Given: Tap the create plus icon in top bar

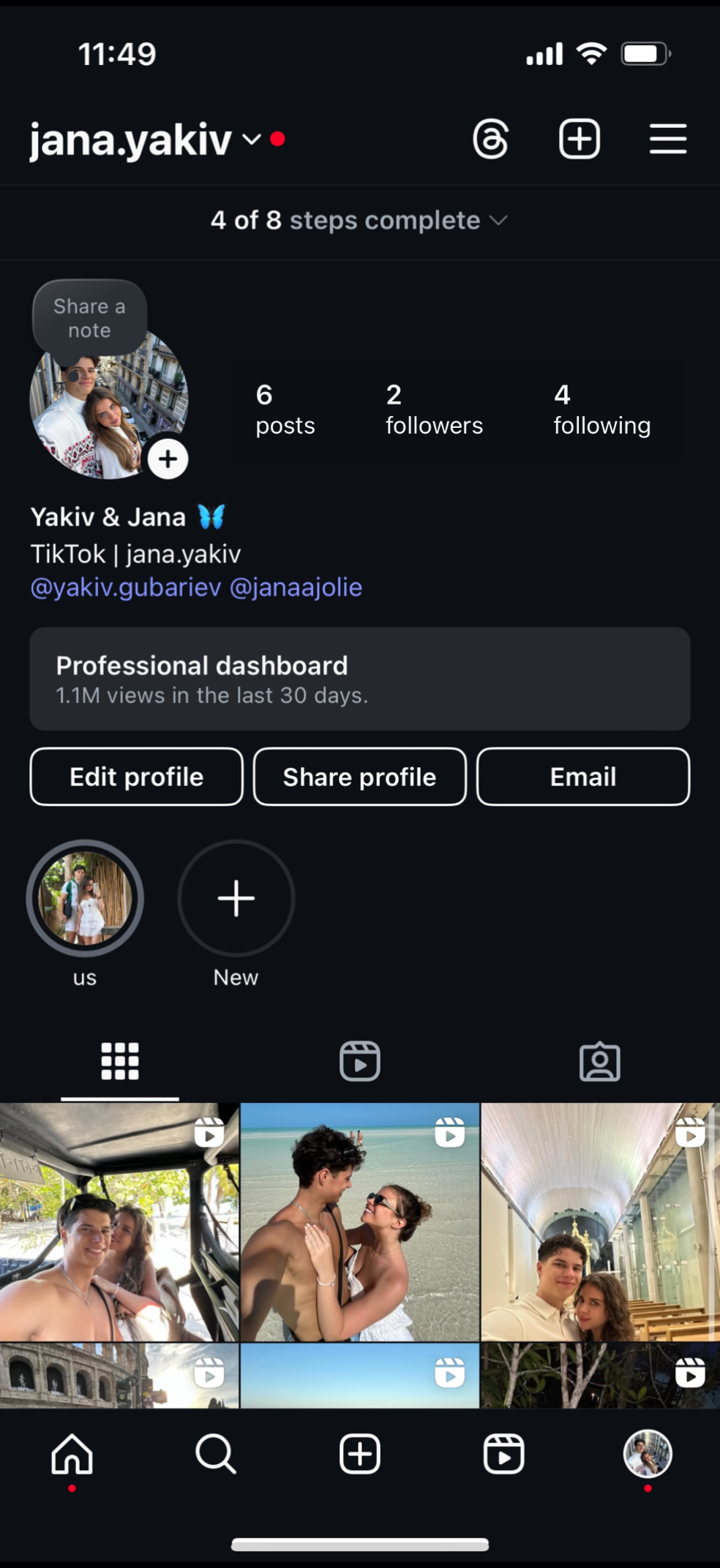Looking at the screenshot, I should coord(580,139).
